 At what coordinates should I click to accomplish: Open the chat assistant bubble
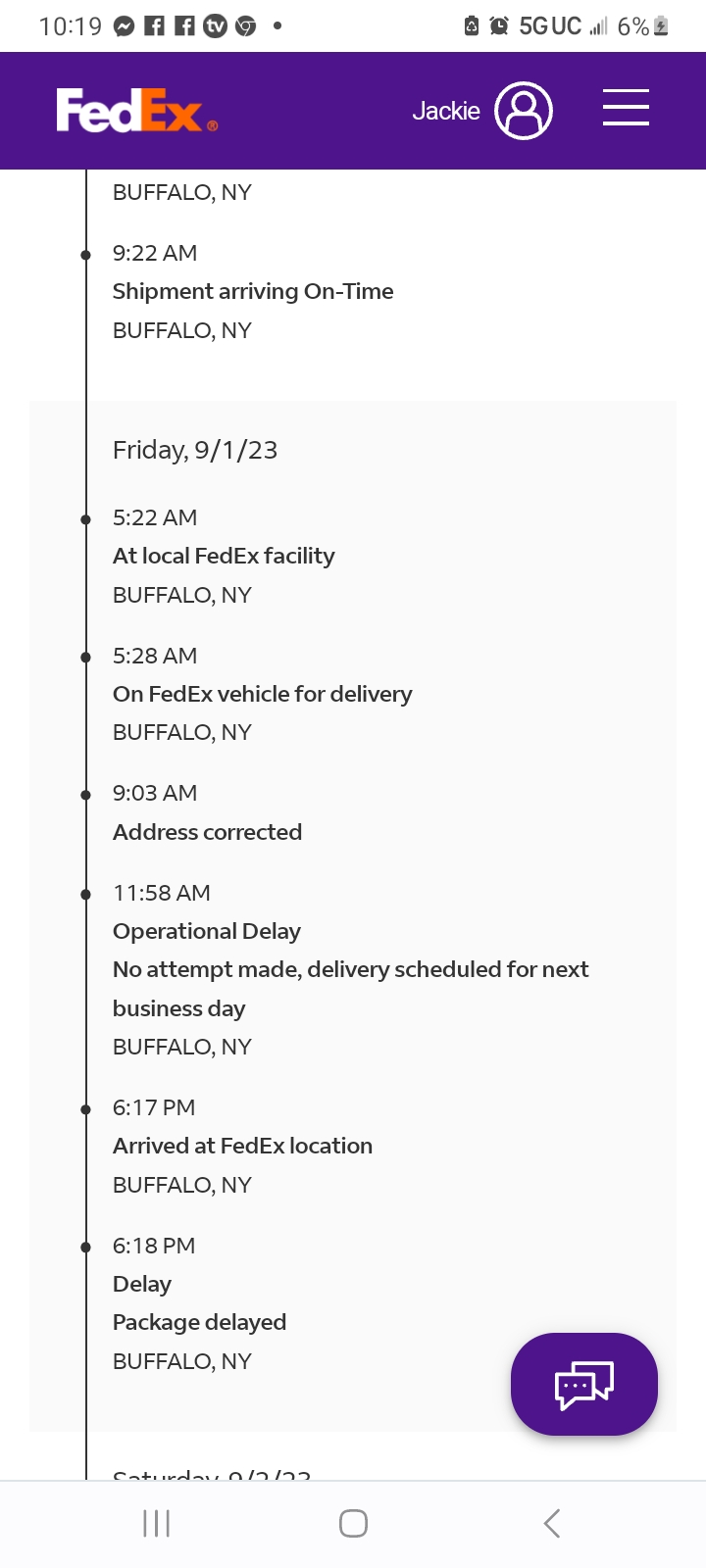583,1384
